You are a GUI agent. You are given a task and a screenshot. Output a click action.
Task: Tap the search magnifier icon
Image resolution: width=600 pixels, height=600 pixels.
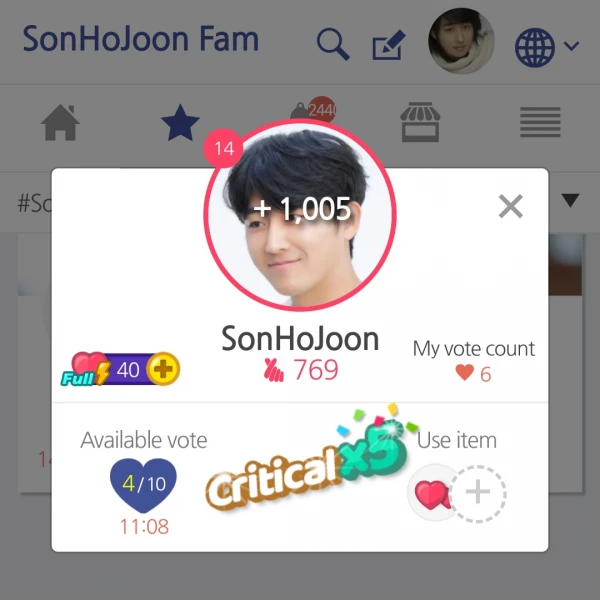pos(332,44)
